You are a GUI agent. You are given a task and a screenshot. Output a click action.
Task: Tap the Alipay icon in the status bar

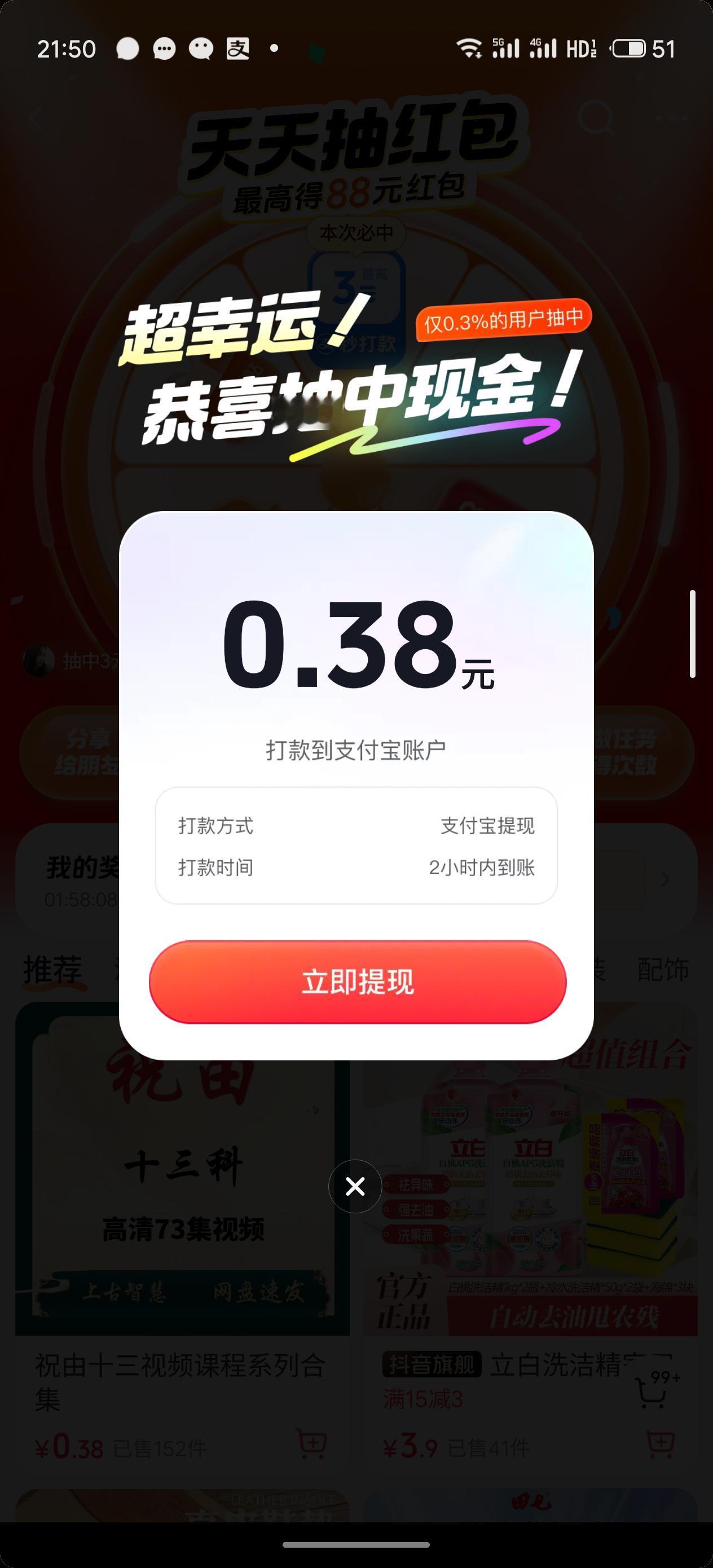click(x=237, y=49)
